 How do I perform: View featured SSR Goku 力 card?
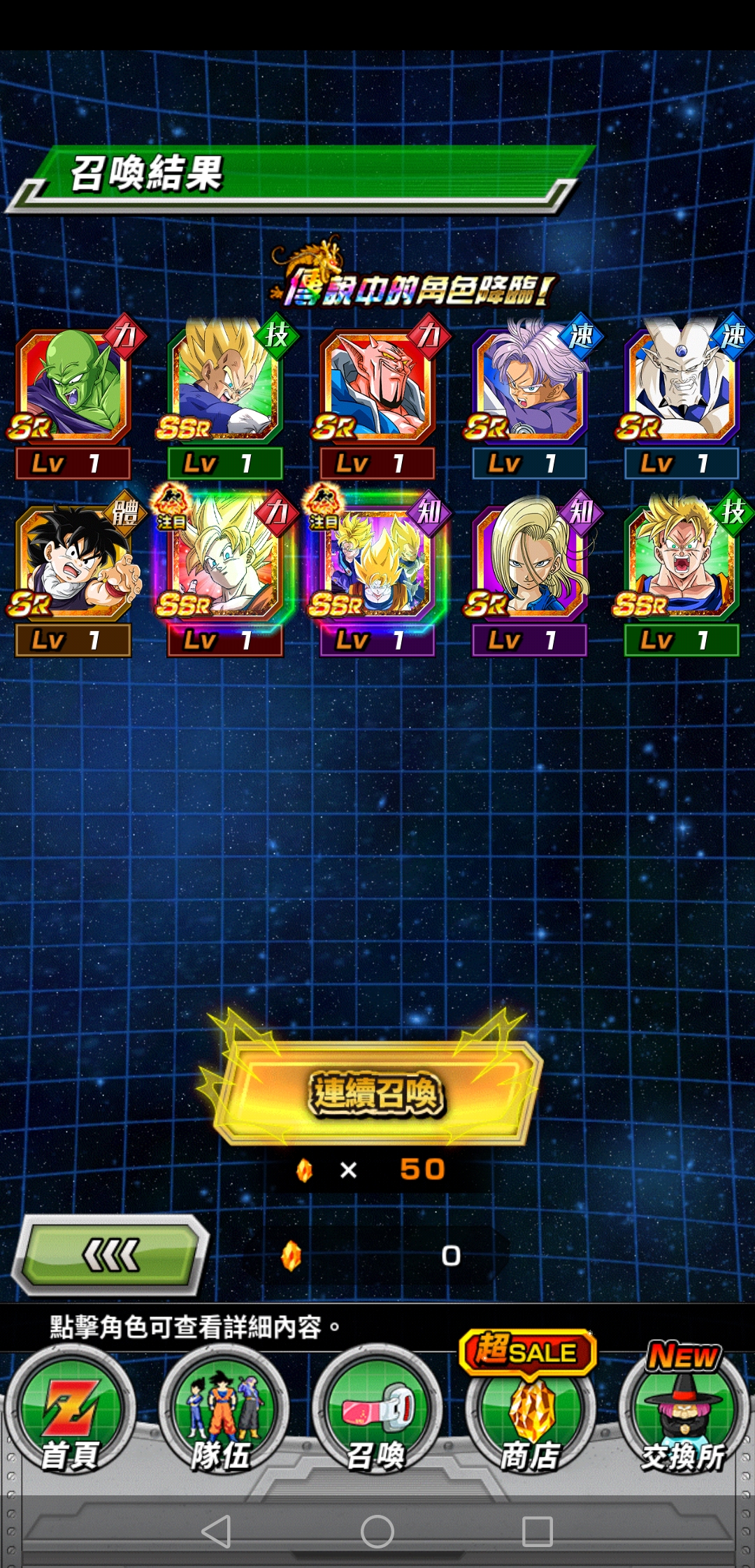[x=225, y=565]
